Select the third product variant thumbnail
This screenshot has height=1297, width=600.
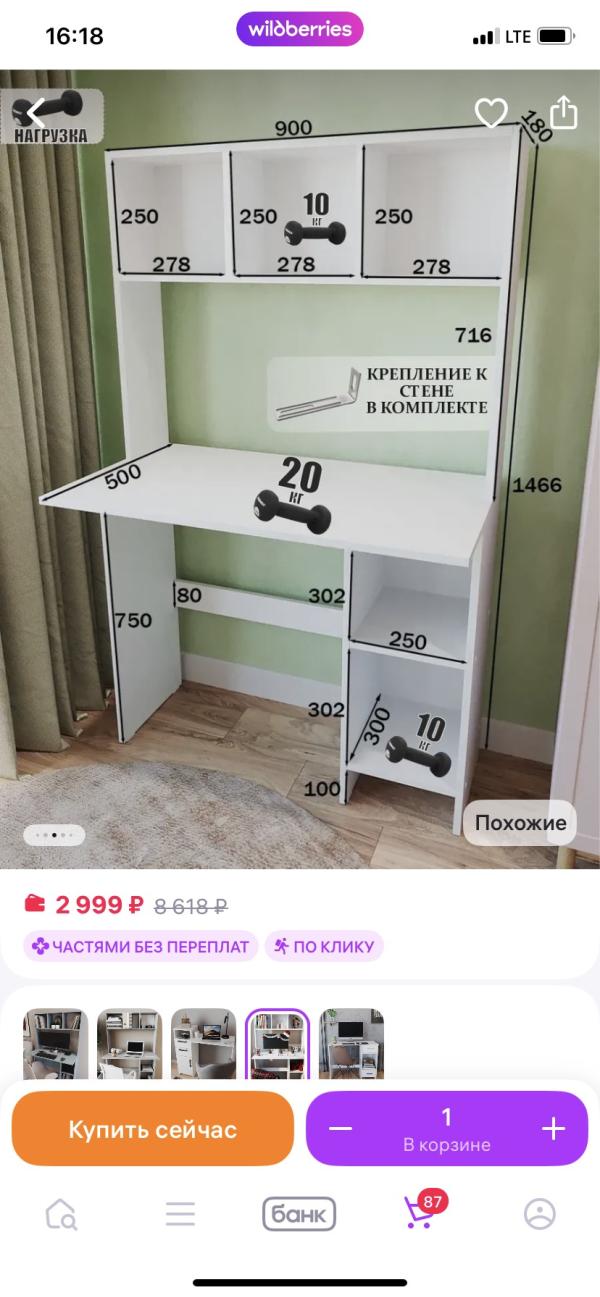tap(204, 1043)
